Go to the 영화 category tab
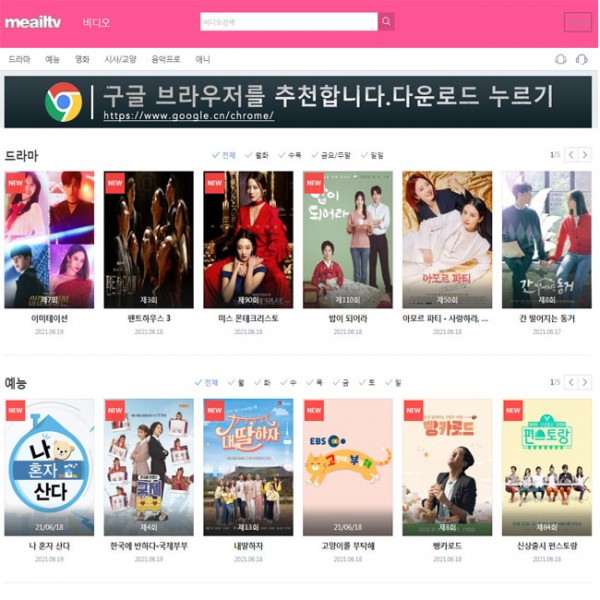This screenshot has height=600, width=600. pyautogui.click(x=82, y=59)
